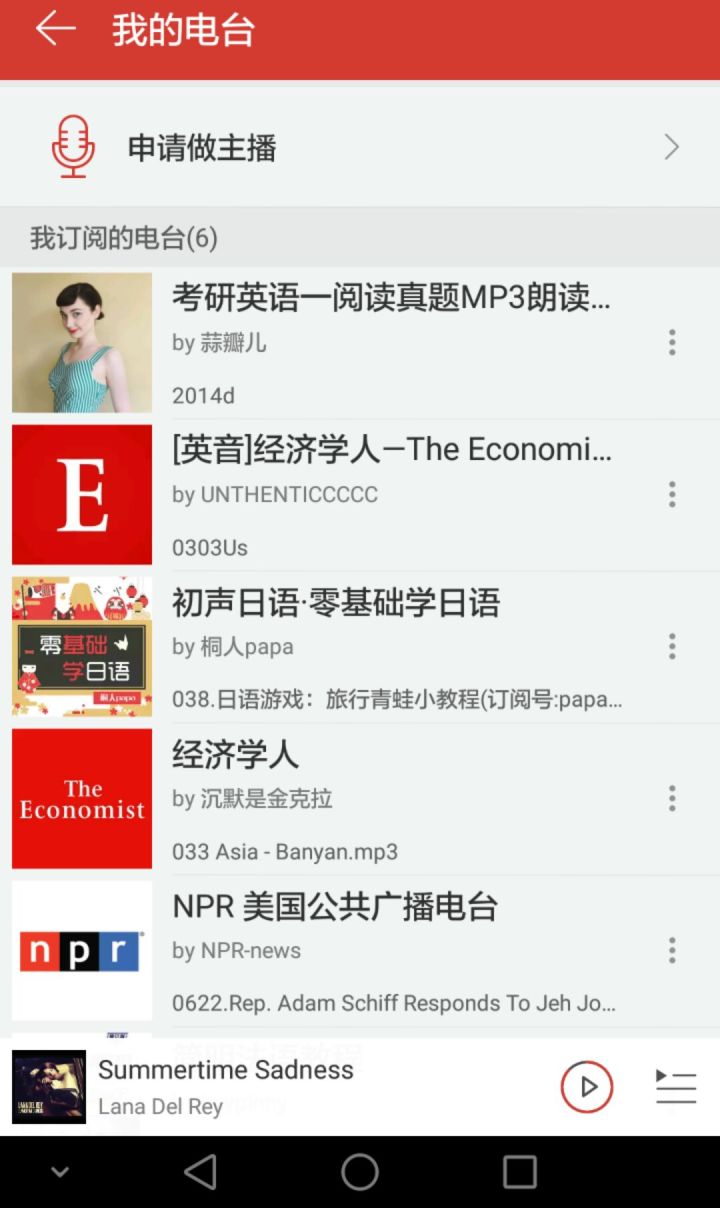Open the recent apps view
The image size is (720, 1208).
tap(519, 1172)
